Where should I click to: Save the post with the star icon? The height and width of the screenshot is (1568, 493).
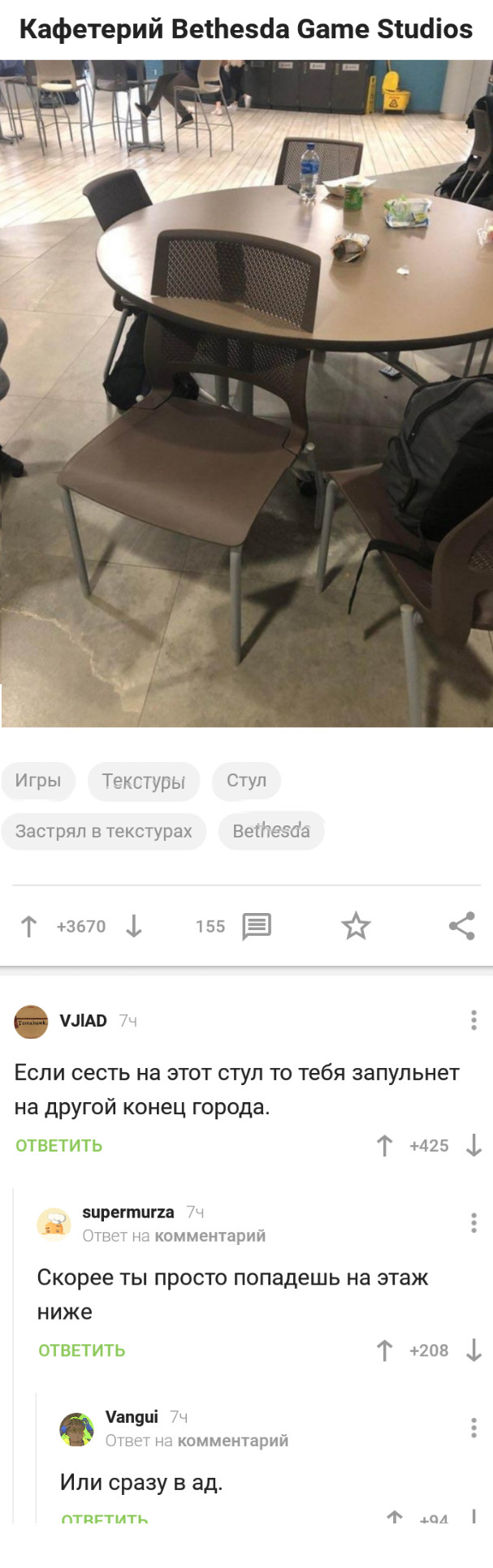pyautogui.click(x=356, y=926)
